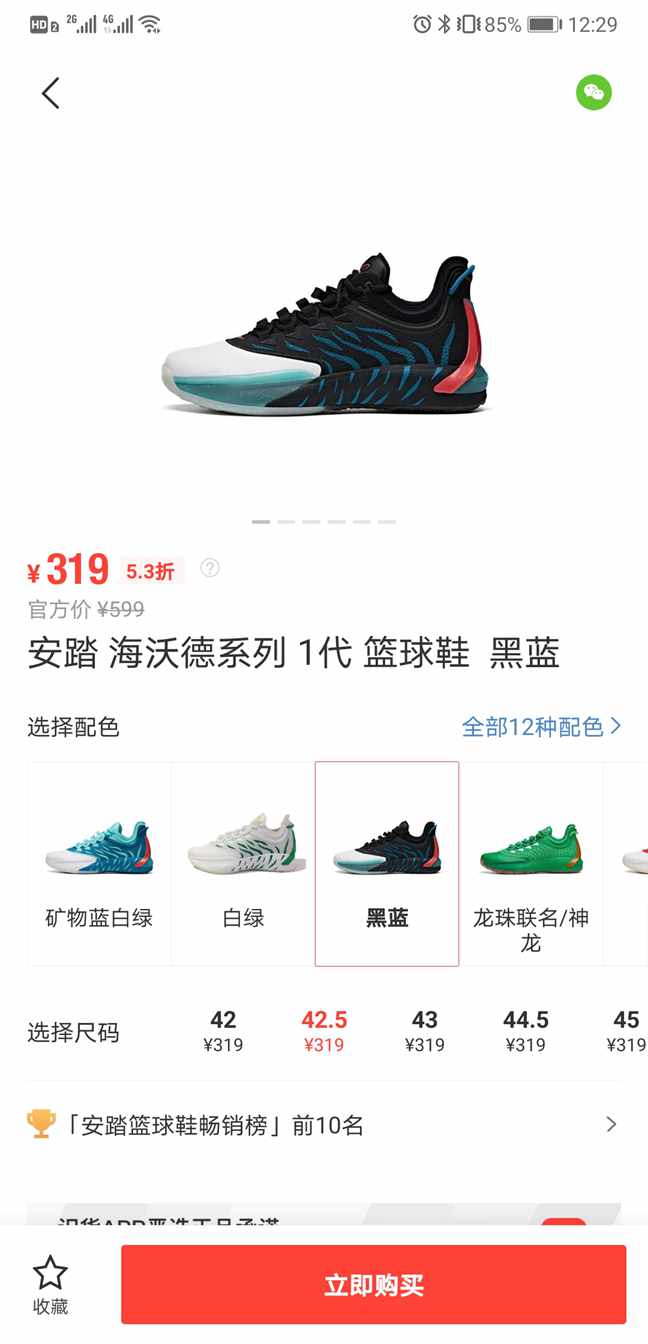Choose the 白绿 colorway
Image resolution: width=648 pixels, height=1344 pixels.
(x=243, y=864)
